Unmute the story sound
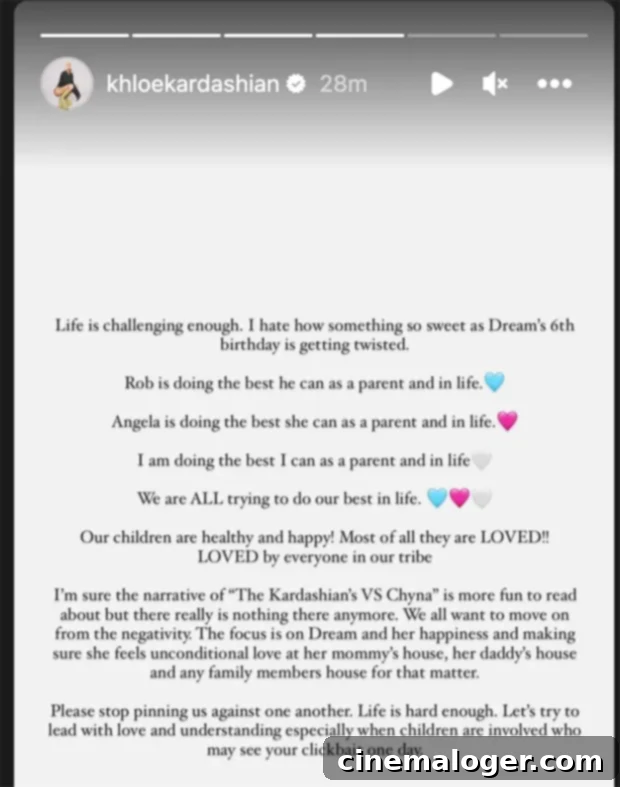 point(495,84)
